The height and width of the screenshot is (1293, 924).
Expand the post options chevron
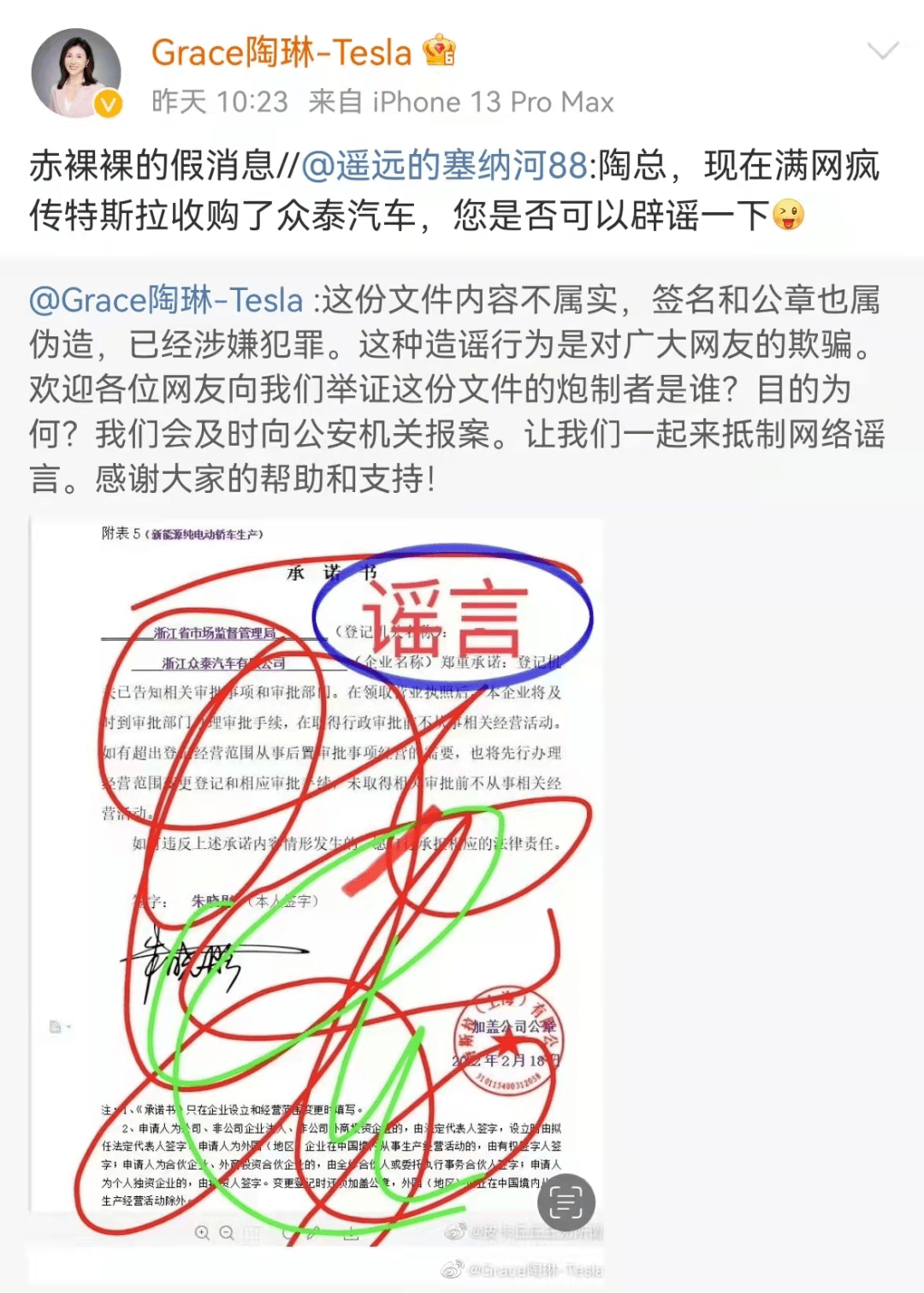(x=882, y=51)
